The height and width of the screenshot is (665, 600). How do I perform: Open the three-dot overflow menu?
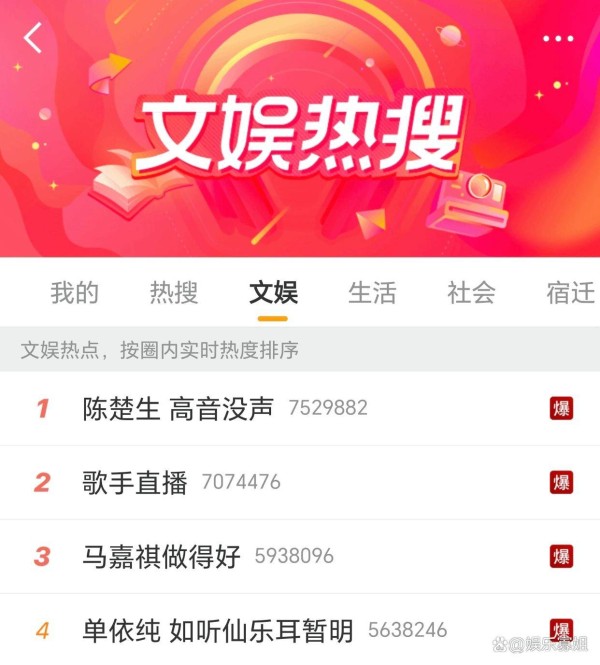coord(558,39)
